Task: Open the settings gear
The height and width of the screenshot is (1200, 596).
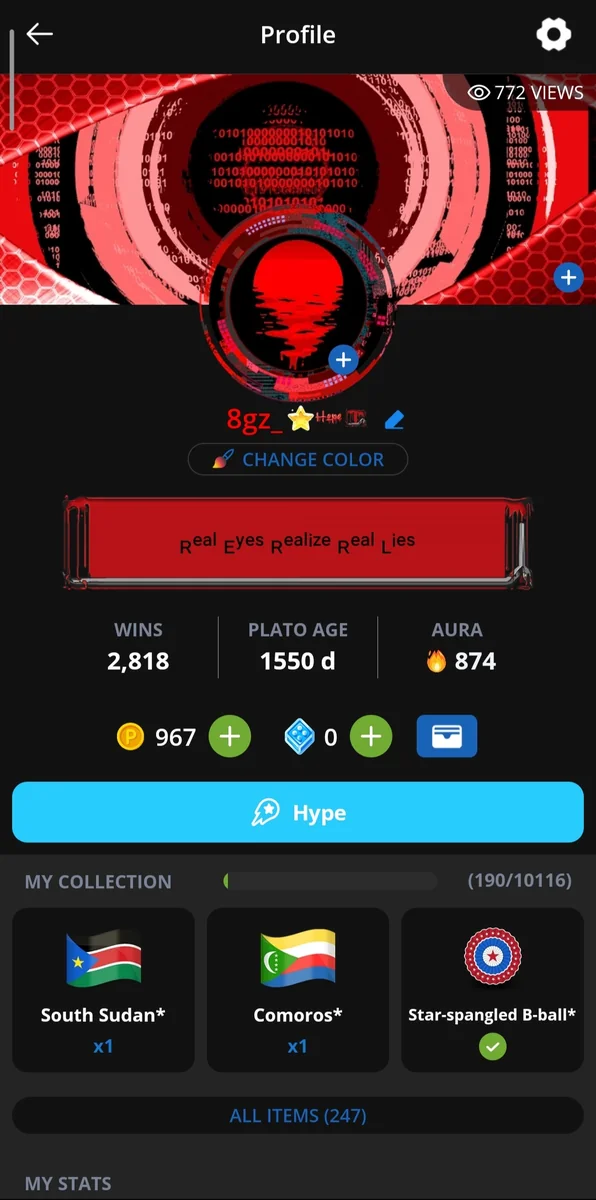Action: pyautogui.click(x=553, y=35)
